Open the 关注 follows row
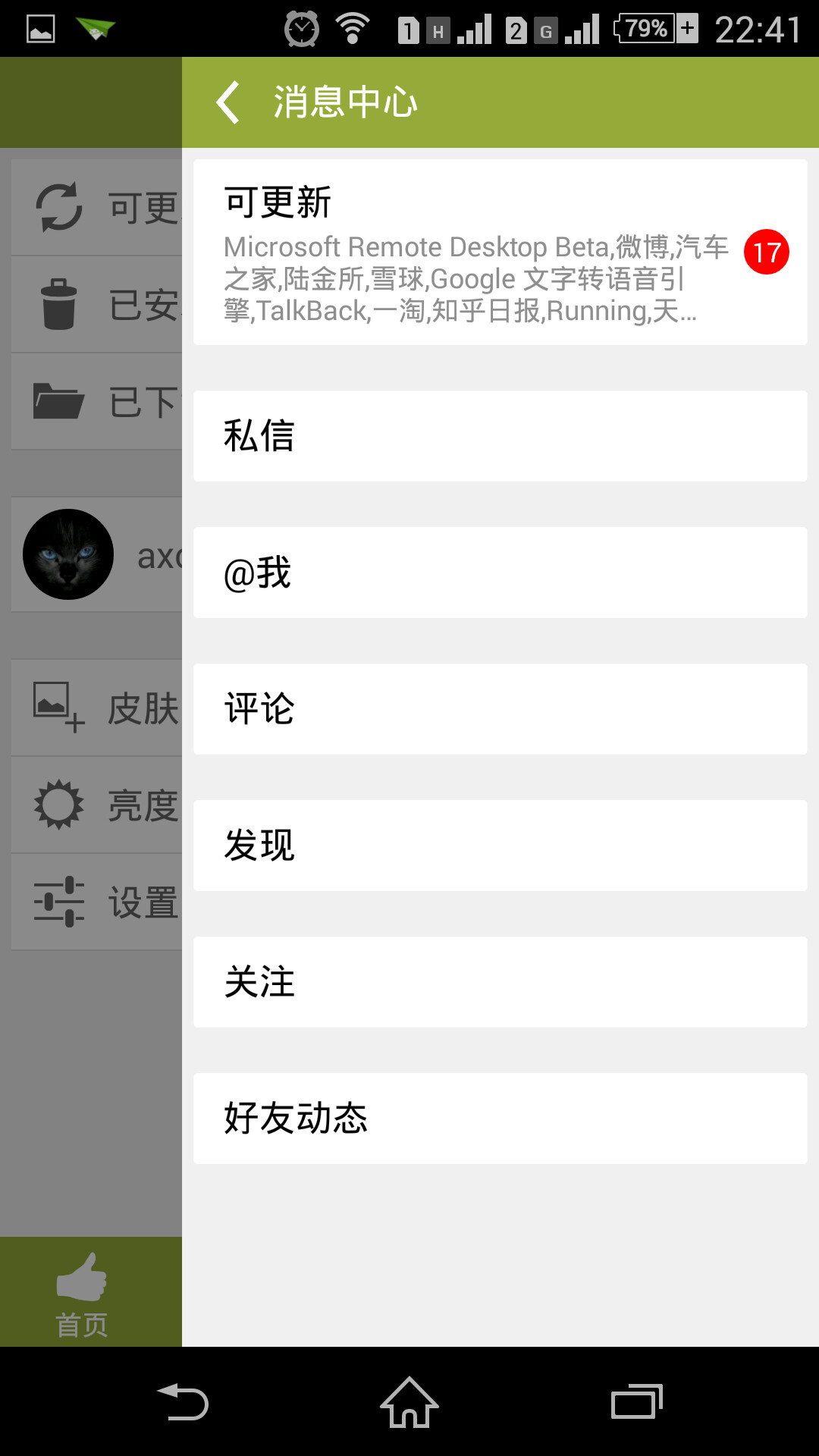The width and height of the screenshot is (819, 1456). [500, 982]
